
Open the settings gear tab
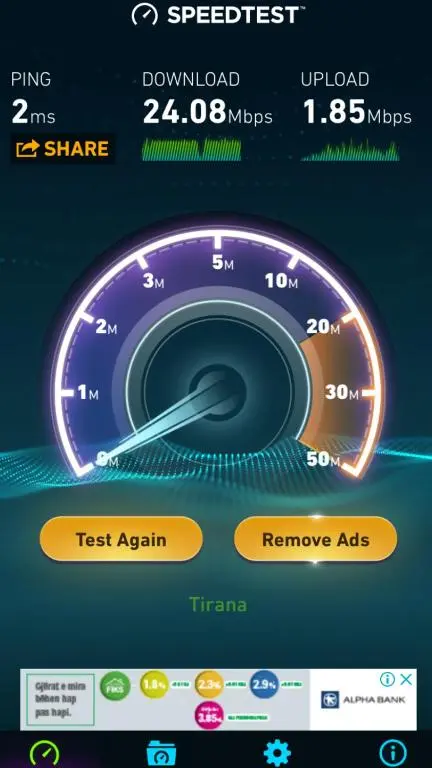click(x=277, y=753)
